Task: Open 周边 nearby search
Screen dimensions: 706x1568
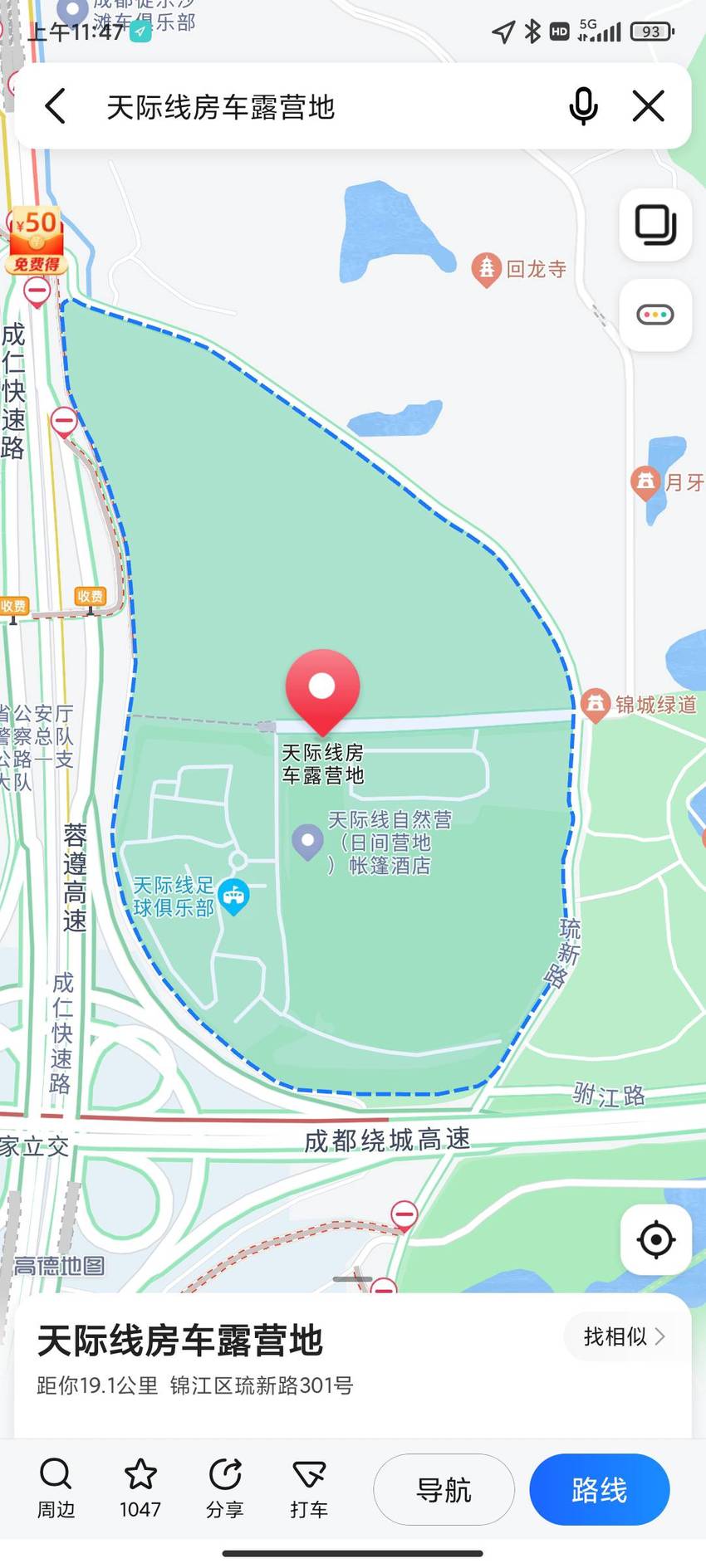Action: point(56,1488)
